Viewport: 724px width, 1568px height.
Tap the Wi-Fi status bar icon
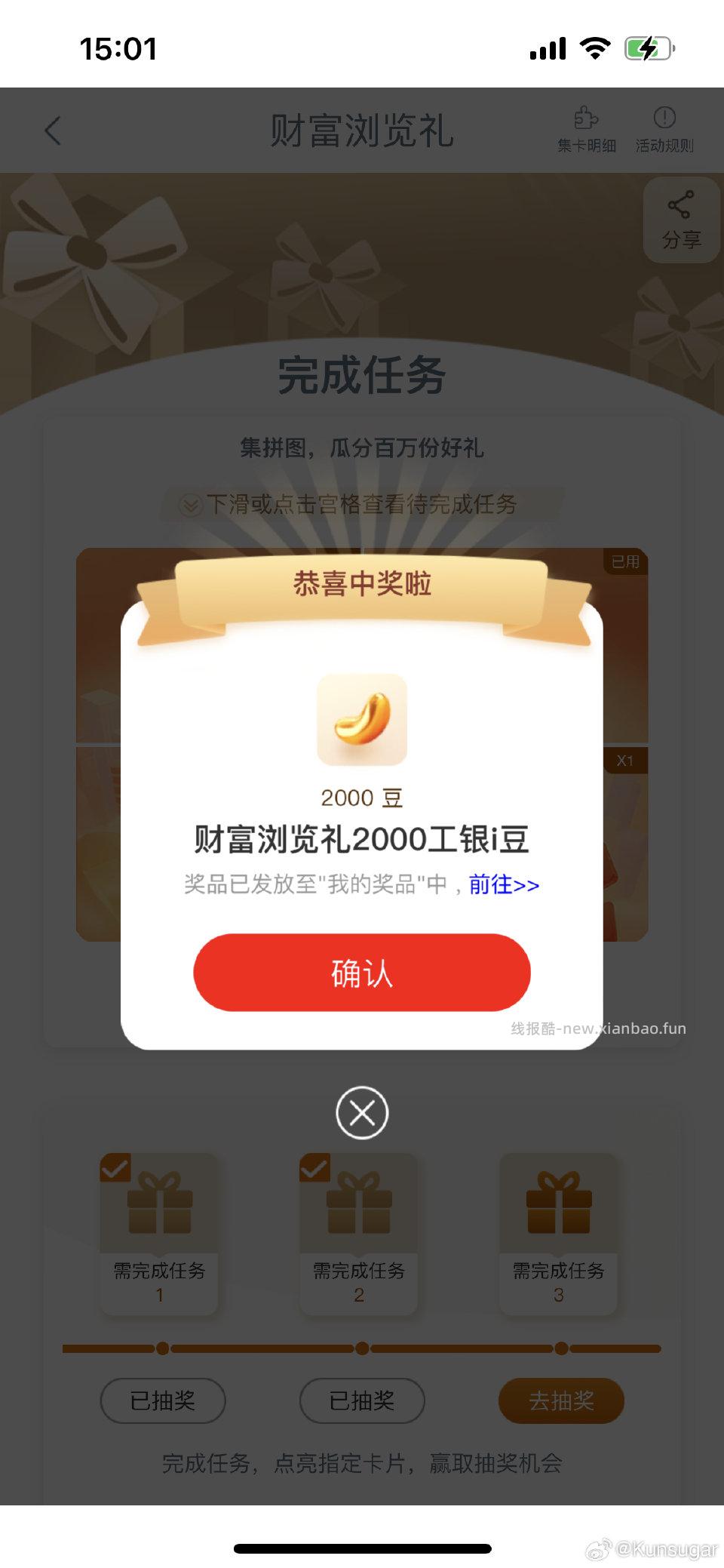pos(595,47)
